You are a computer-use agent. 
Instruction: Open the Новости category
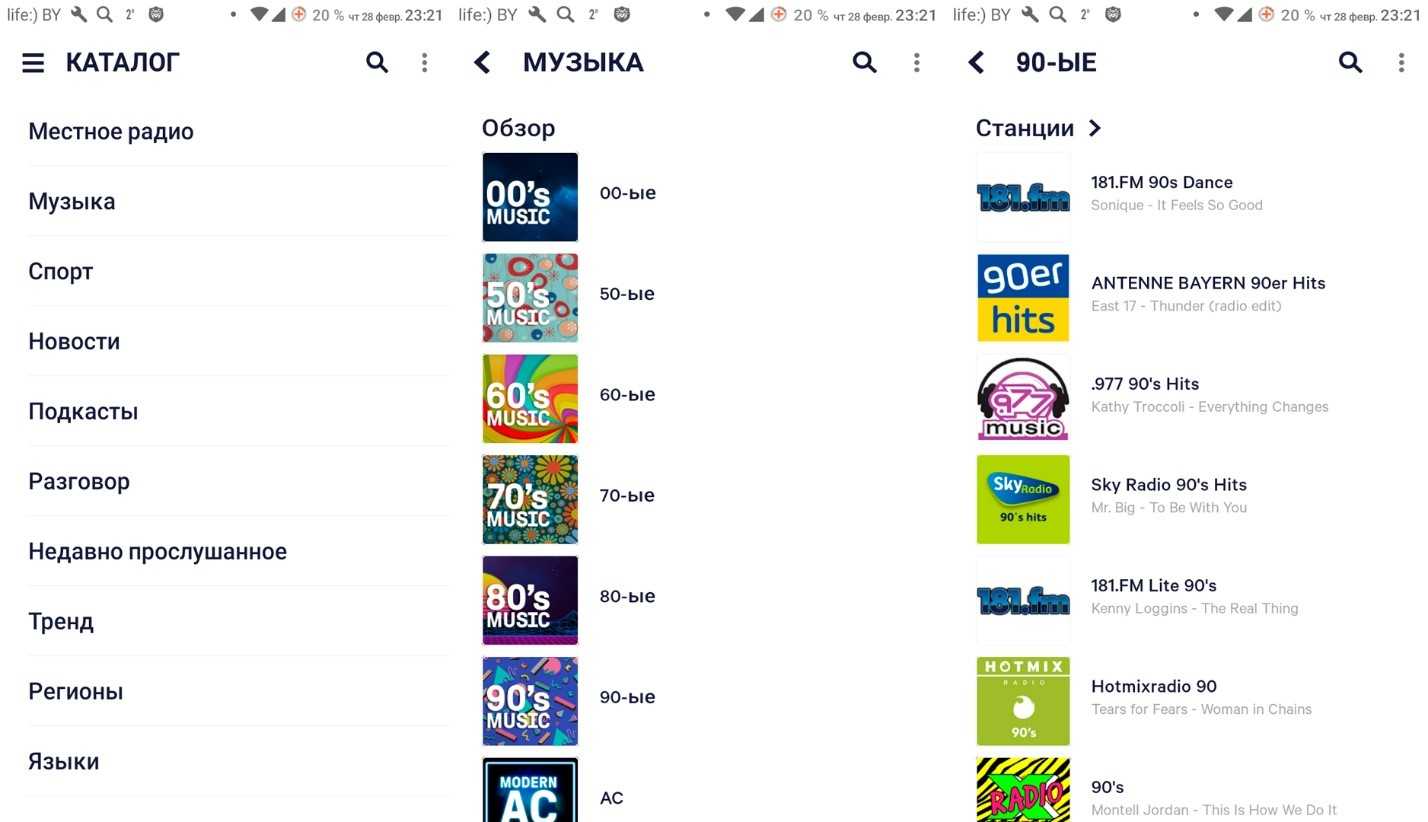tap(74, 342)
